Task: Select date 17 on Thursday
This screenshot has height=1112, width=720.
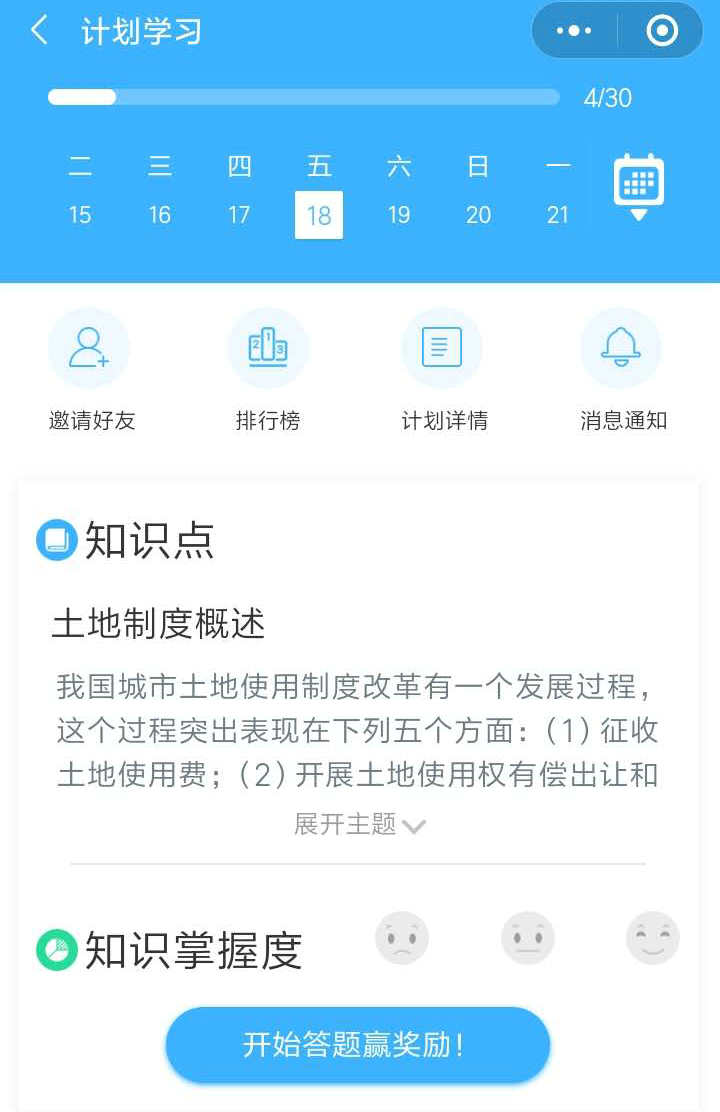Action: 239,214
